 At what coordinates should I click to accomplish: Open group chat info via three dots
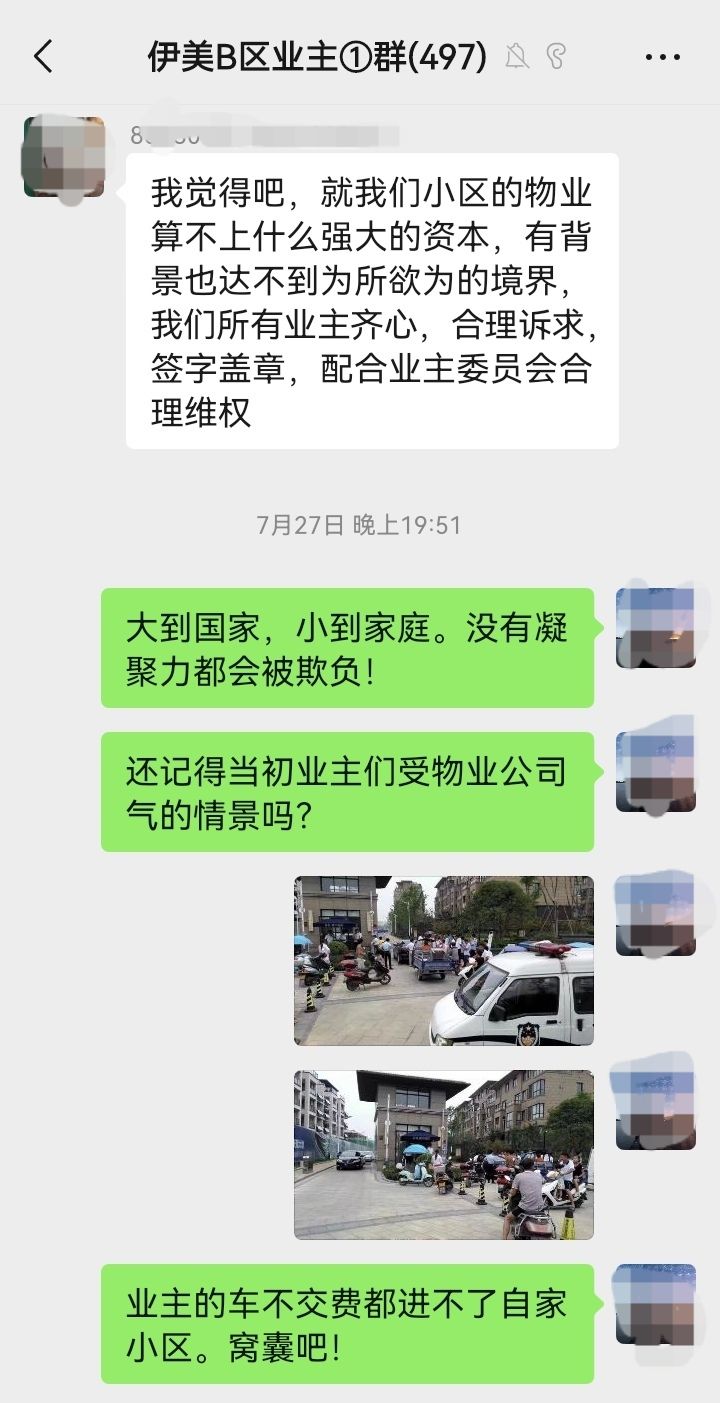(x=662, y=57)
